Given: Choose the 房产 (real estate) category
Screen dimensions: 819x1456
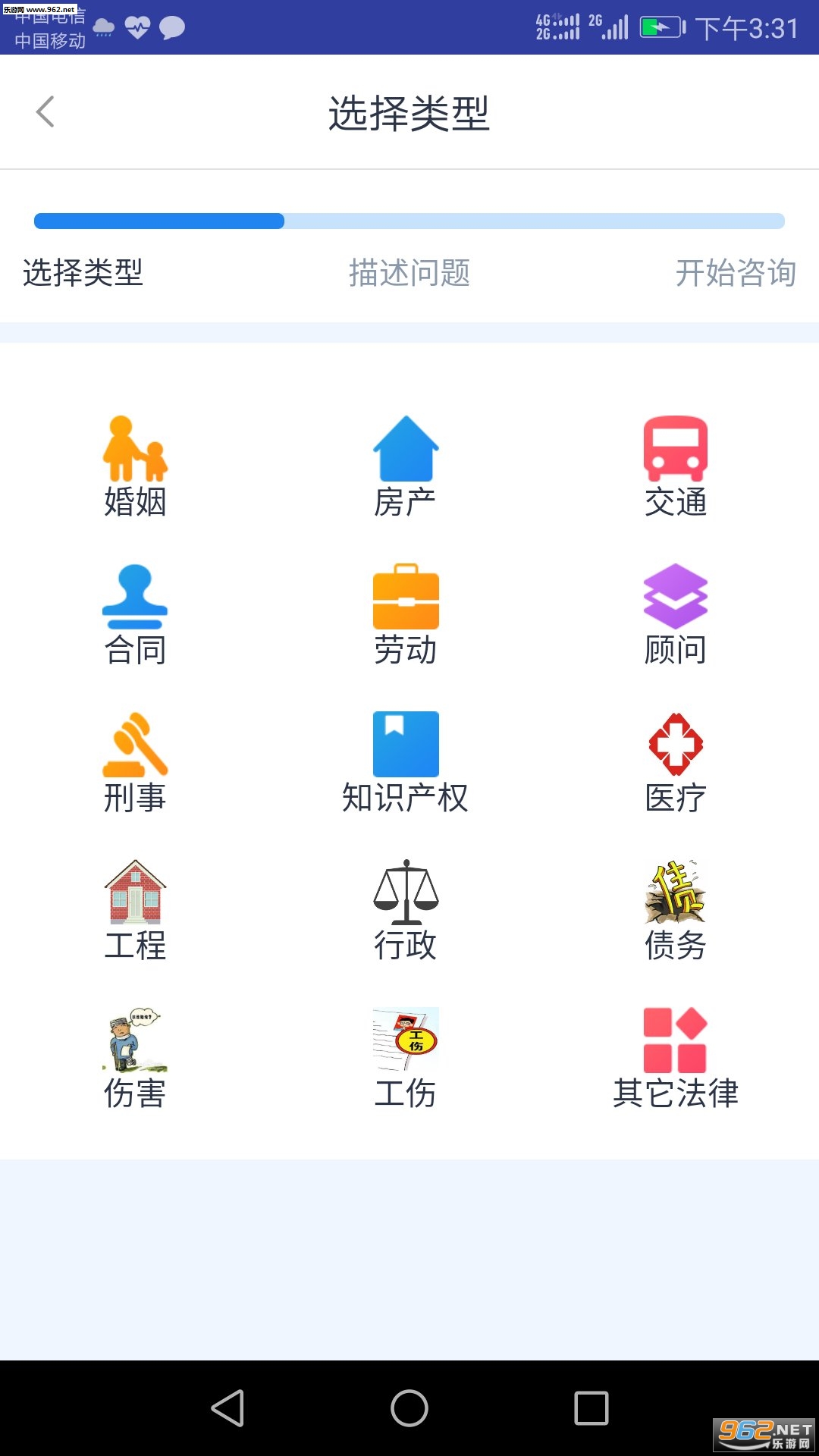Looking at the screenshot, I should click(x=406, y=466).
